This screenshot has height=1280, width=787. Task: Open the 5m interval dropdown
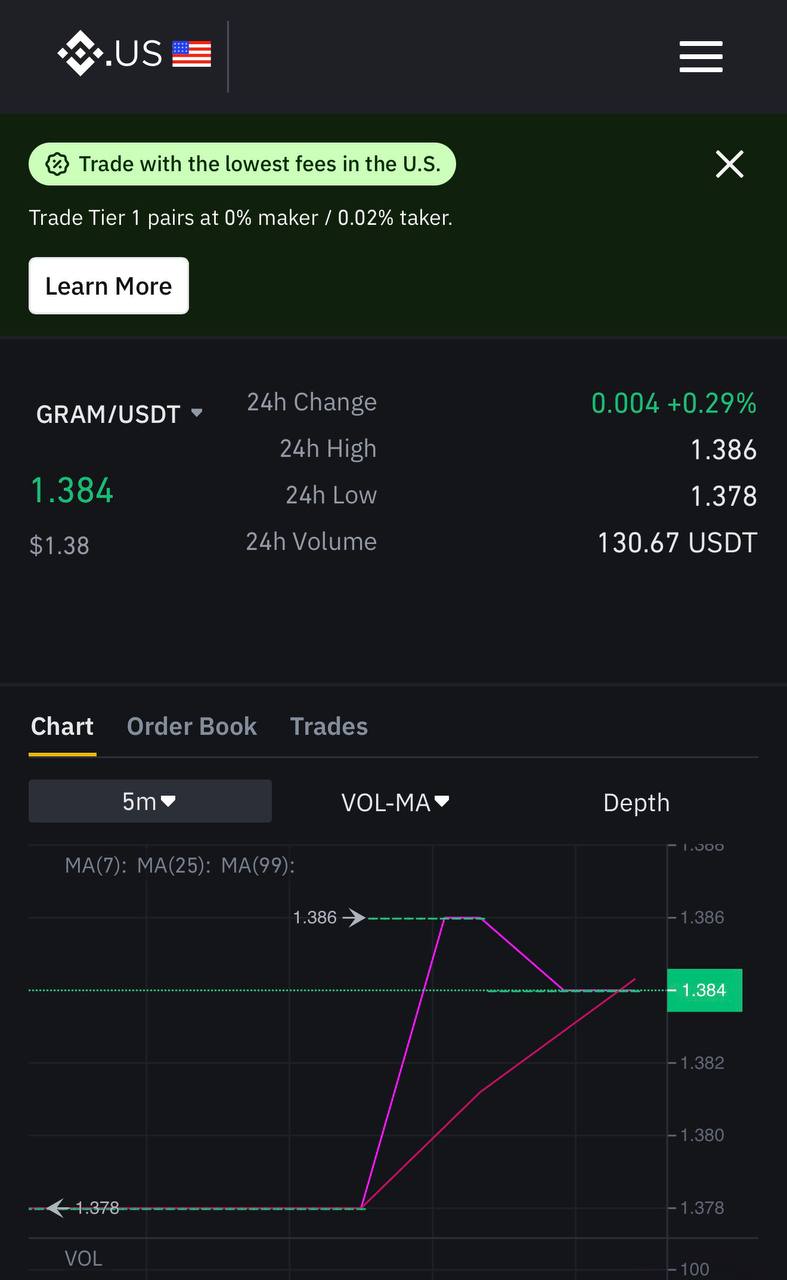pyautogui.click(x=150, y=801)
